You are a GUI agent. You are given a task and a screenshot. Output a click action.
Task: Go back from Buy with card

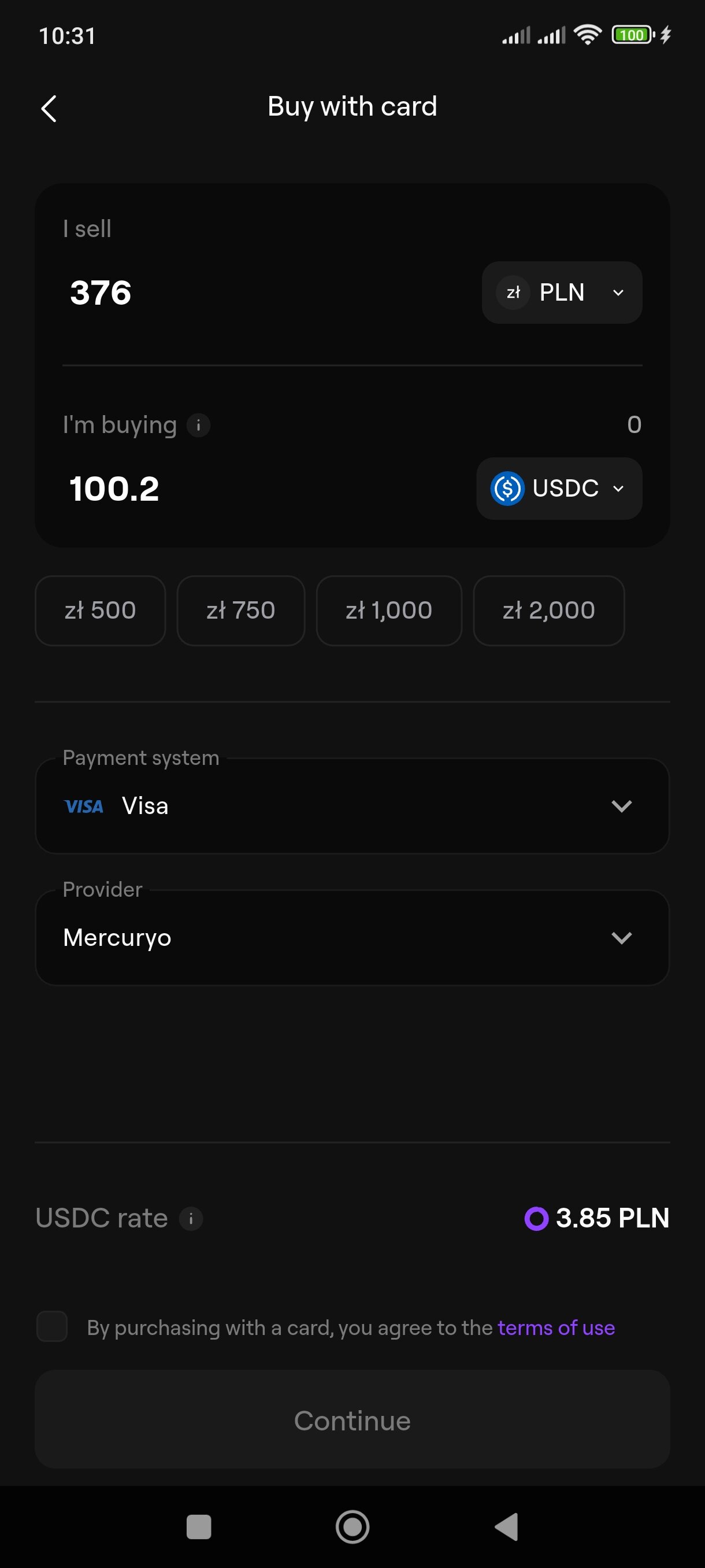click(49, 108)
